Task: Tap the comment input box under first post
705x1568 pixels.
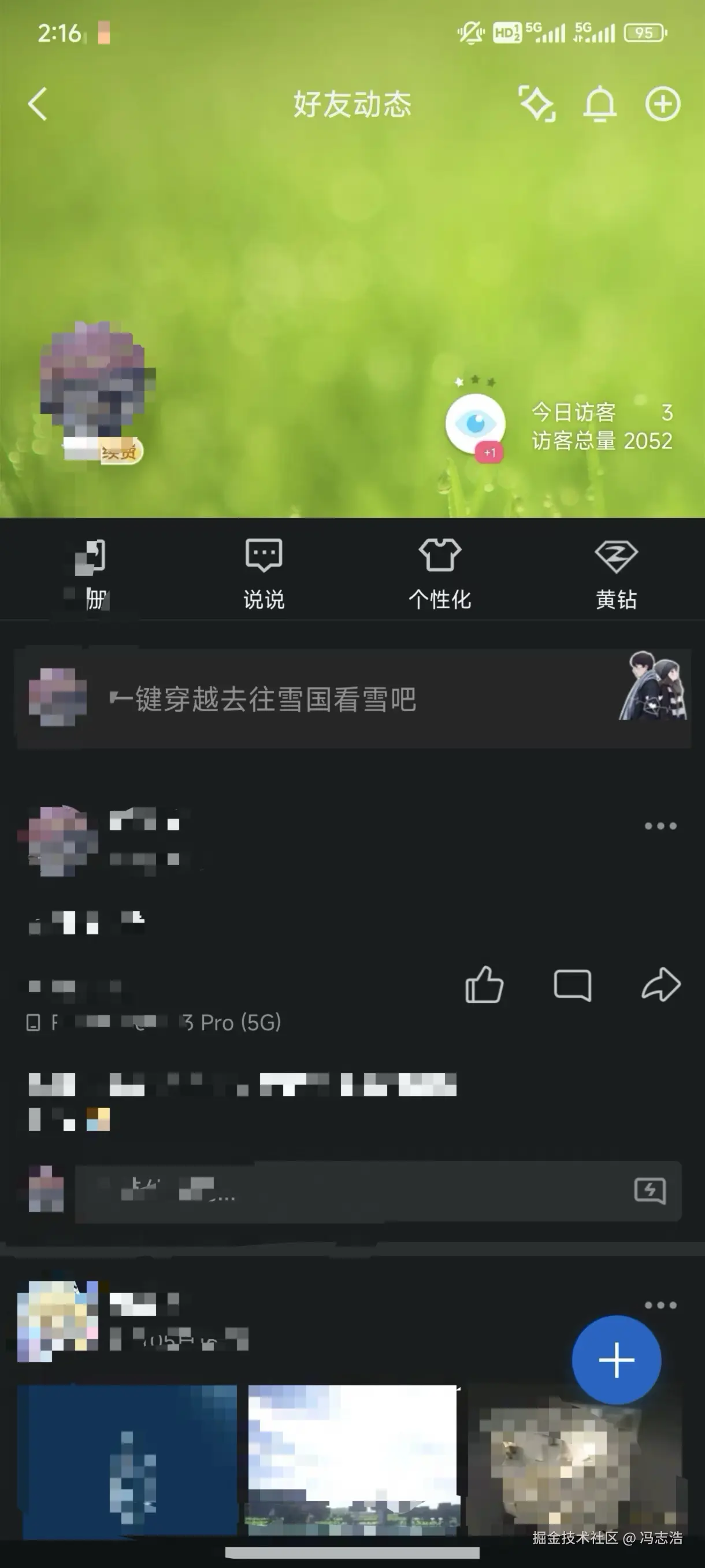Action: coord(353,1190)
